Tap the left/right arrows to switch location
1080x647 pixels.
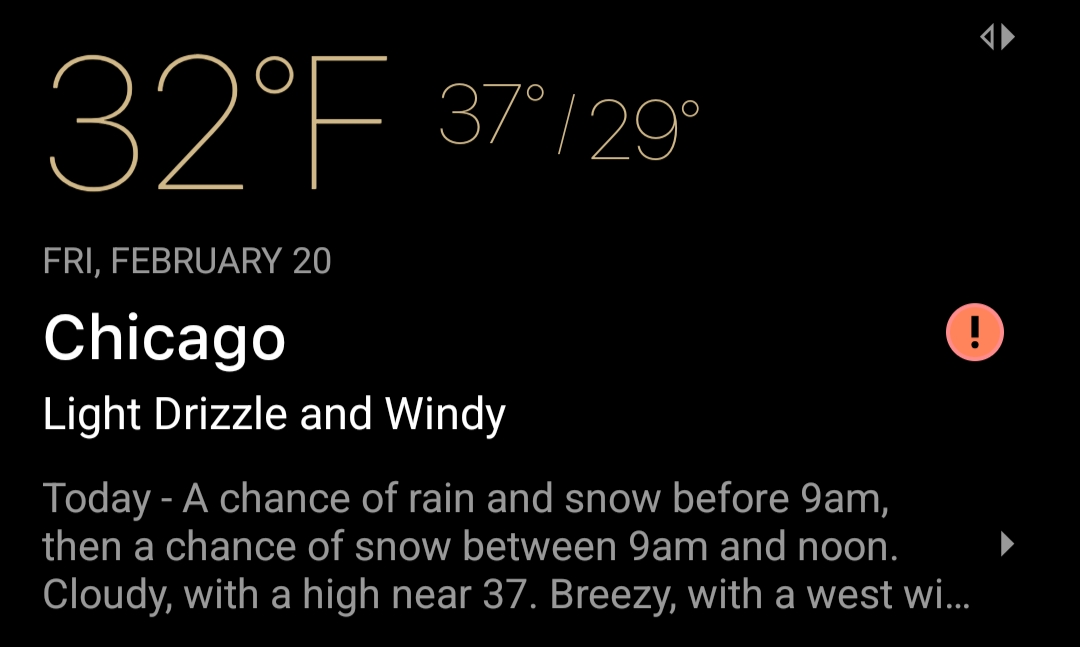998,38
